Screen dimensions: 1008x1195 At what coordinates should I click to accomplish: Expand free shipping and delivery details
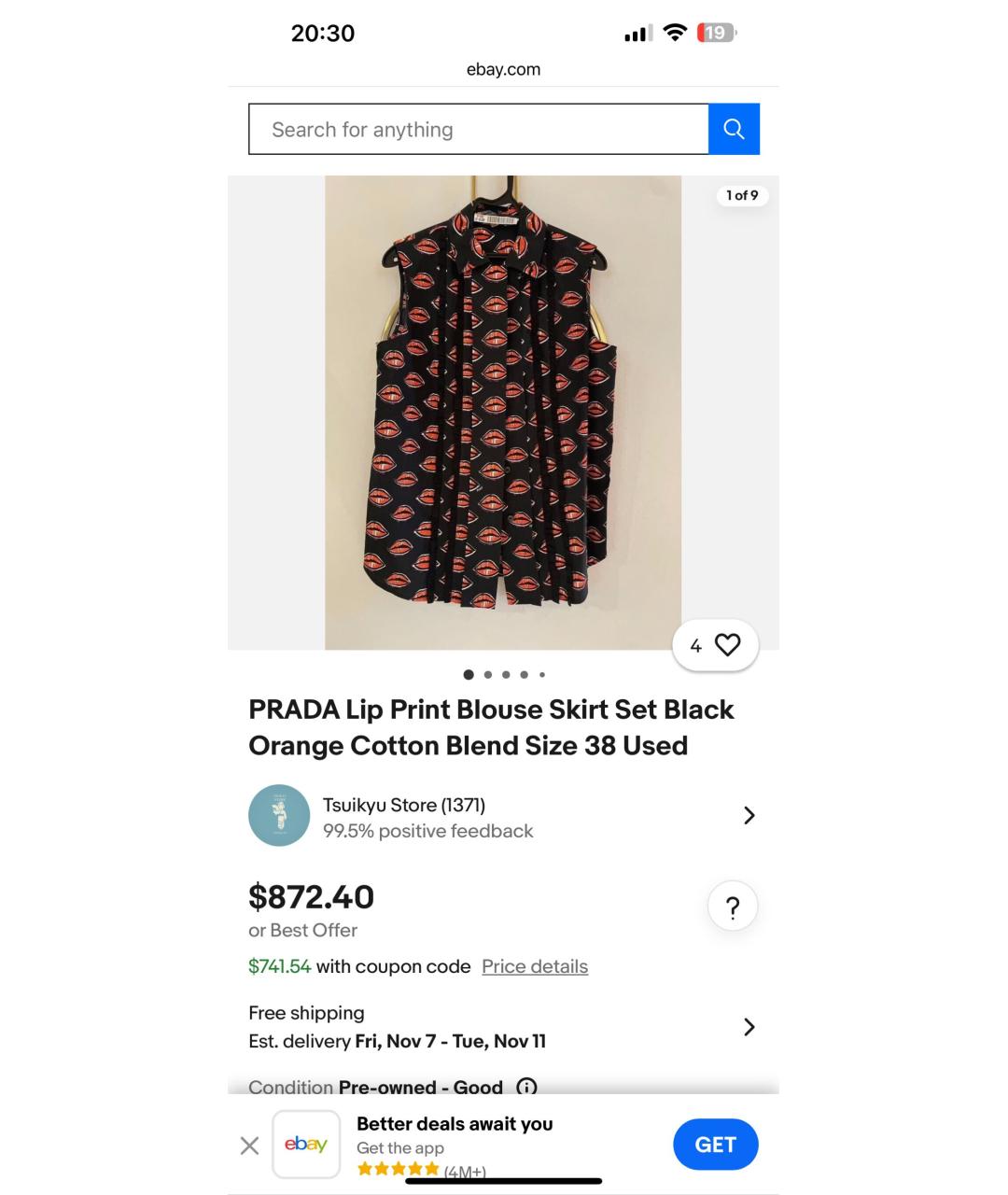point(748,1027)
